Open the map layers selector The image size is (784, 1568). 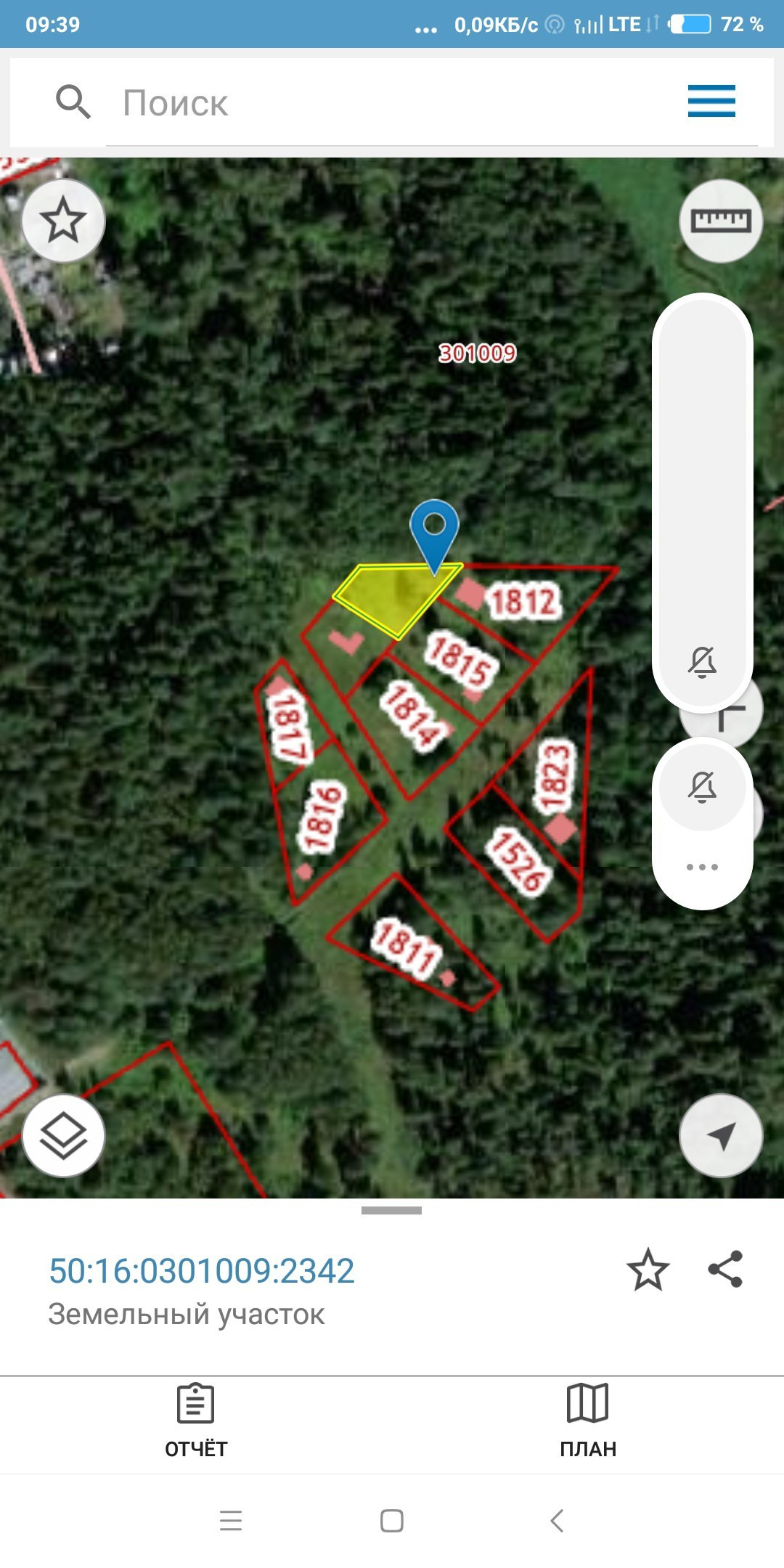tap(64, 1136)
